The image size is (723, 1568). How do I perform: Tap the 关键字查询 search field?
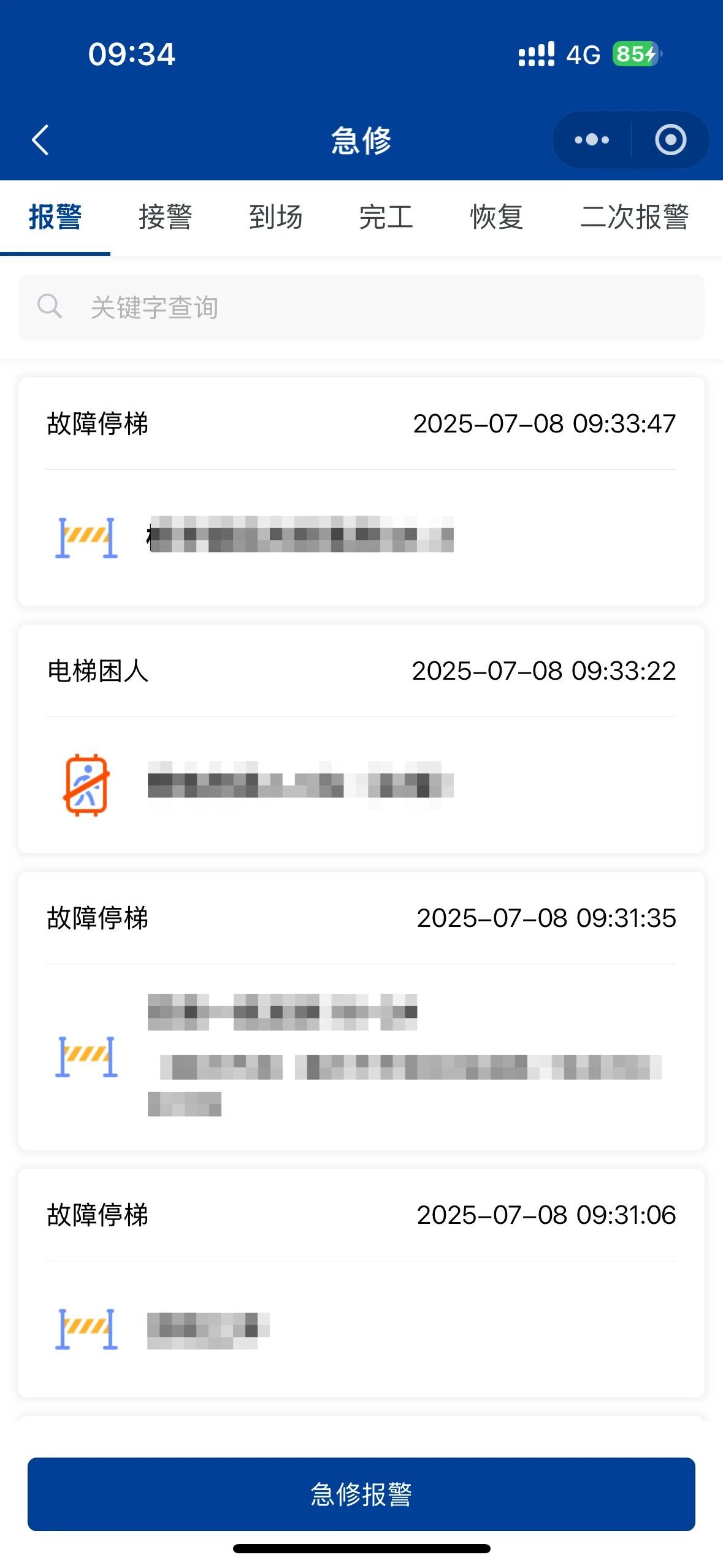tap(361, 307)
